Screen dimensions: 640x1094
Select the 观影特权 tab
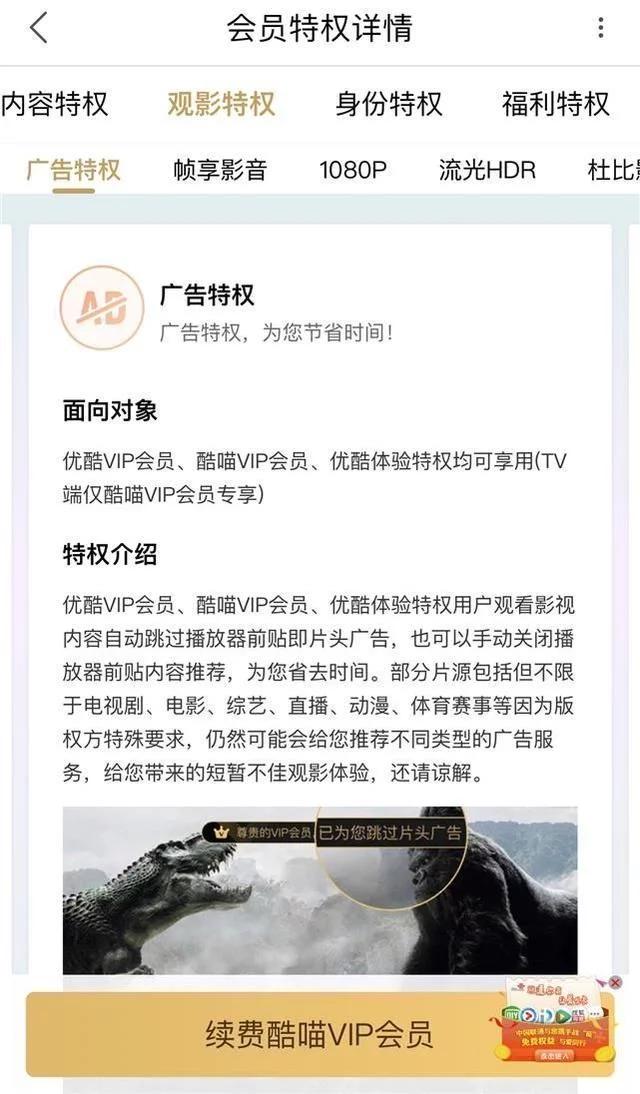click(221, 105)
